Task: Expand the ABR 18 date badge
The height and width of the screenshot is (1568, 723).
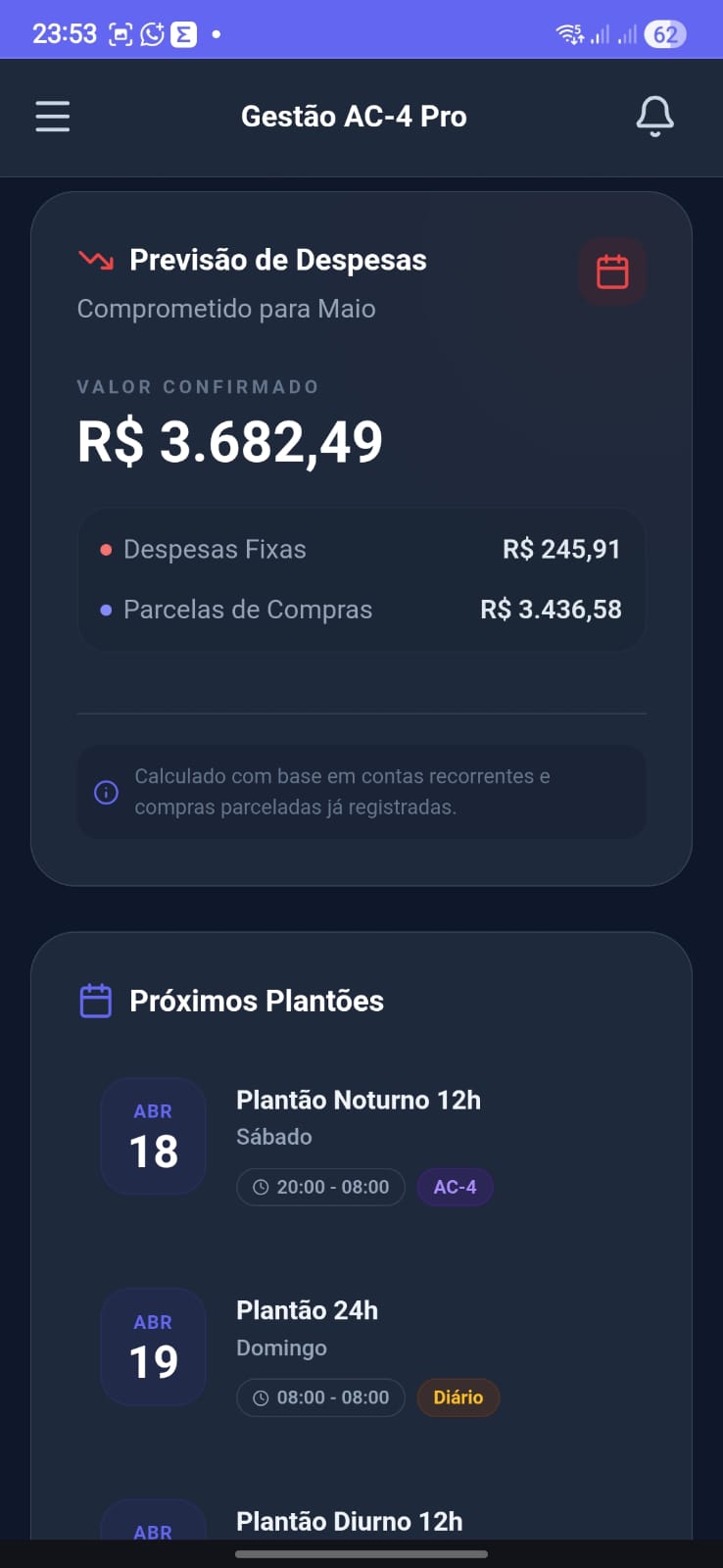Action: [x=152, y=1136]
